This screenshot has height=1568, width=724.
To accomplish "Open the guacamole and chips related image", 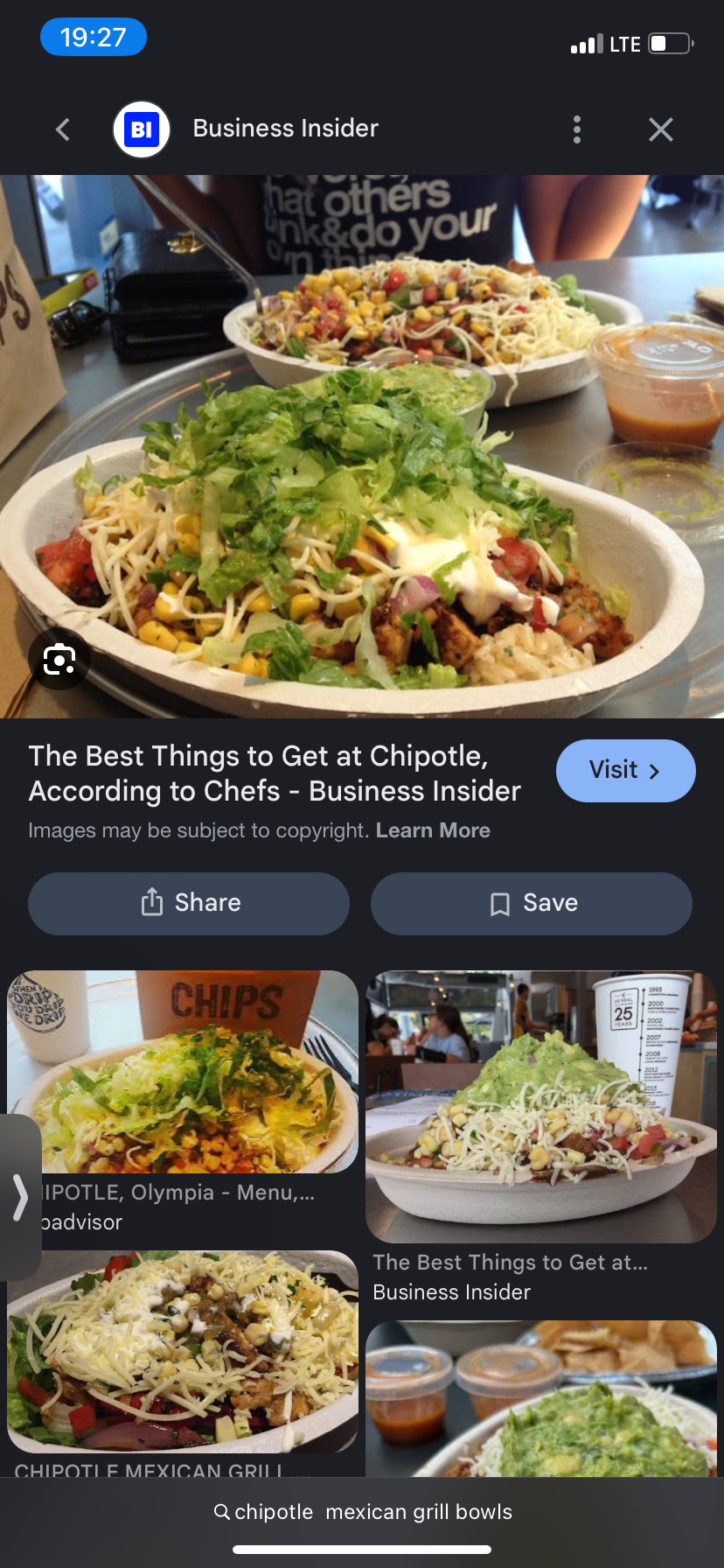I will click(x=541, y=1398).
